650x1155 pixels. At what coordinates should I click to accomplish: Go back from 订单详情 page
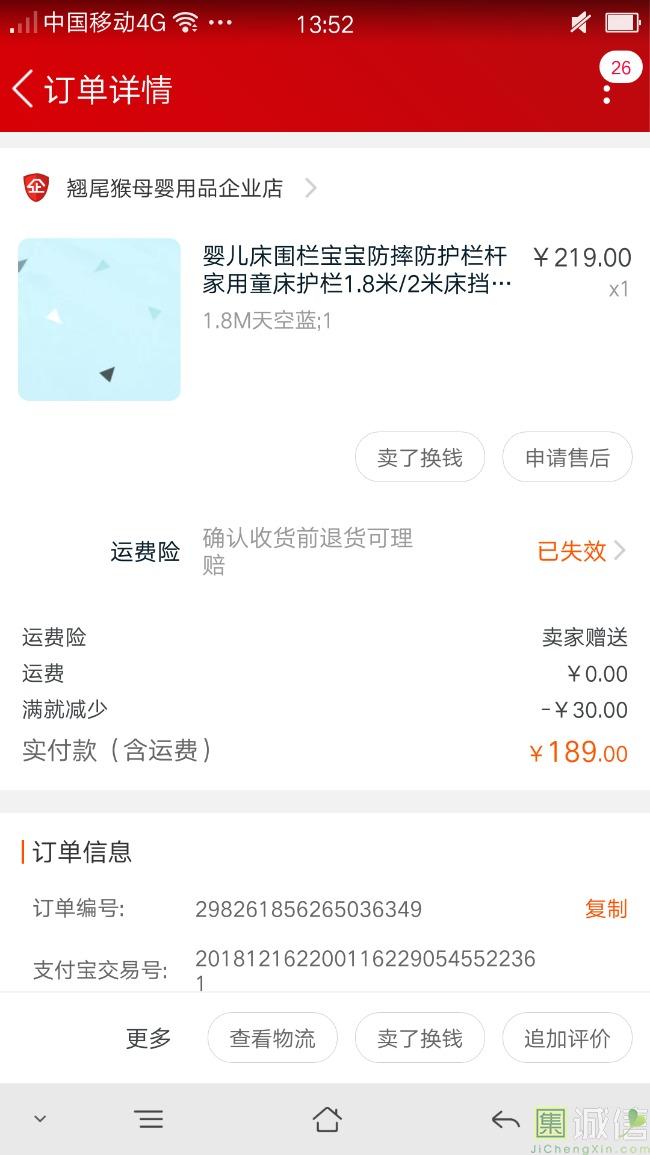[24, 89]
